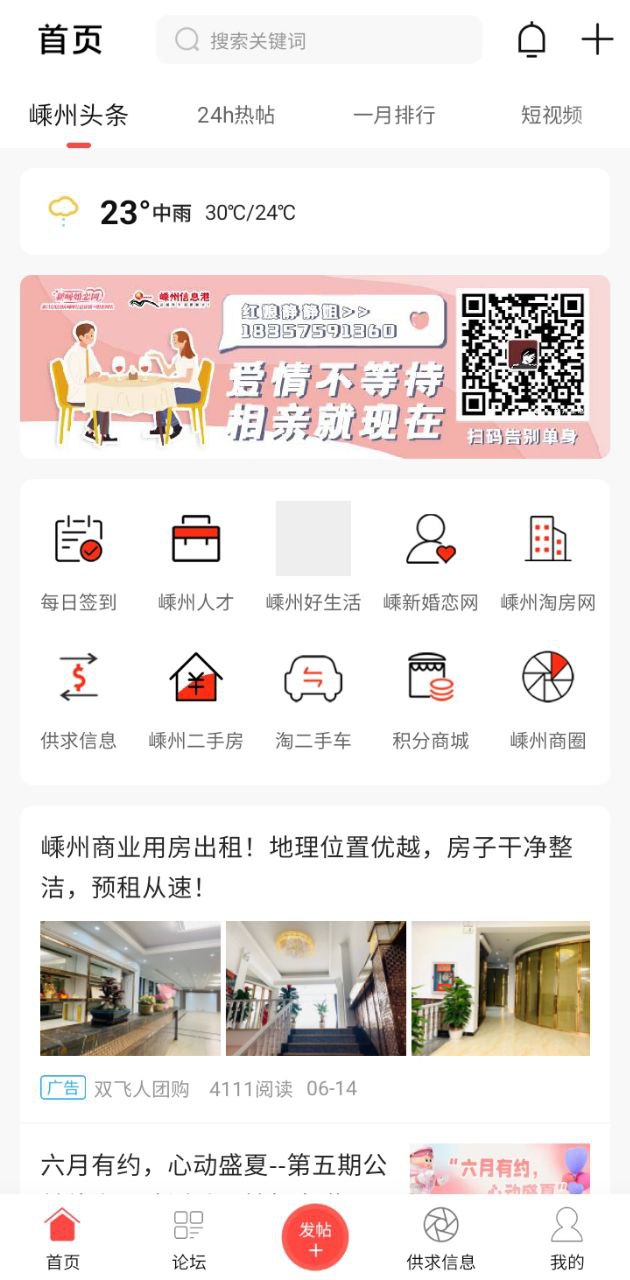Select the 嵊州二手房 shortcut
This screenshot has width=630, height=1280.
tap(196, 700)
